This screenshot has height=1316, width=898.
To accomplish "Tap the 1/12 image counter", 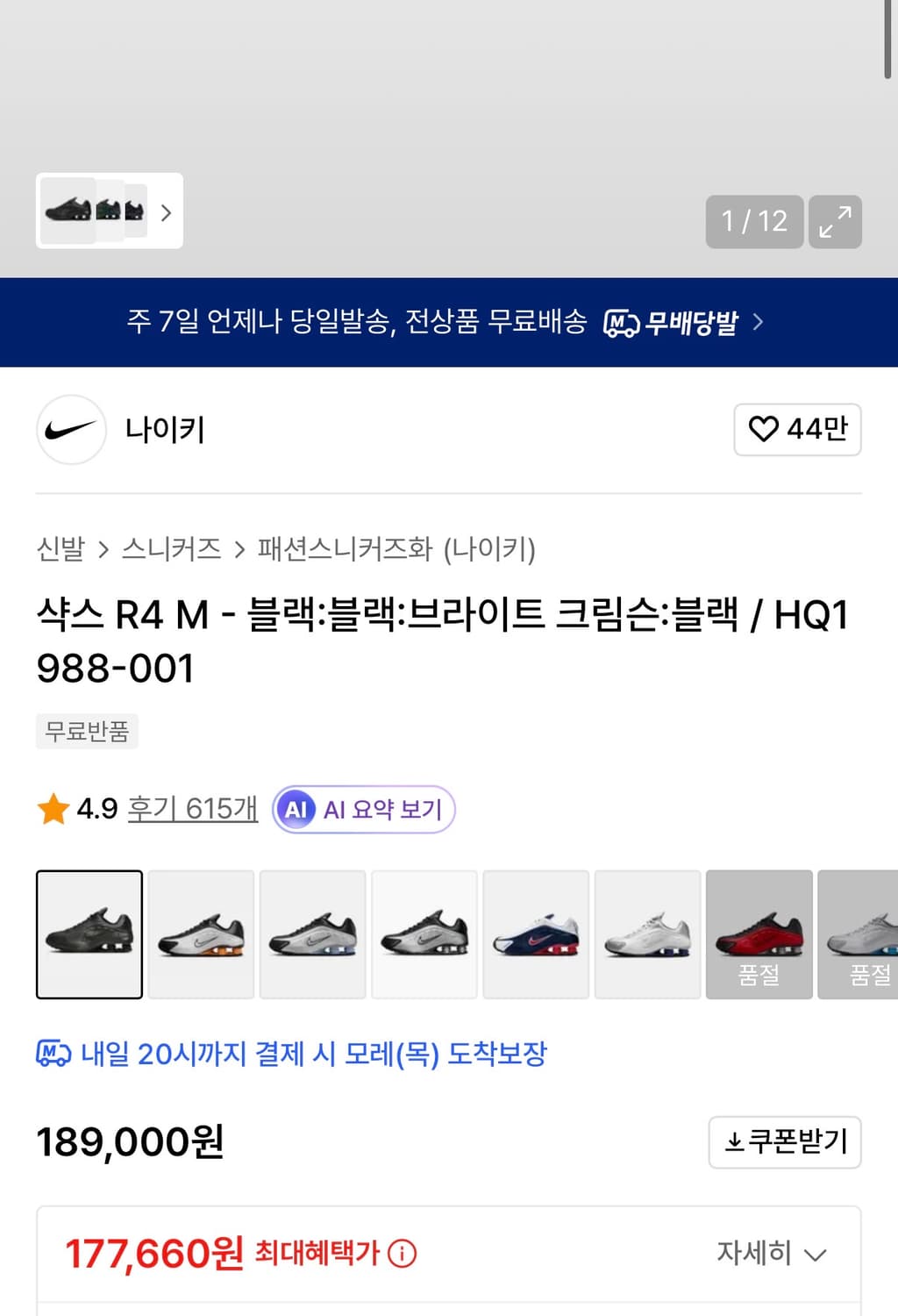I will (753, 222).
